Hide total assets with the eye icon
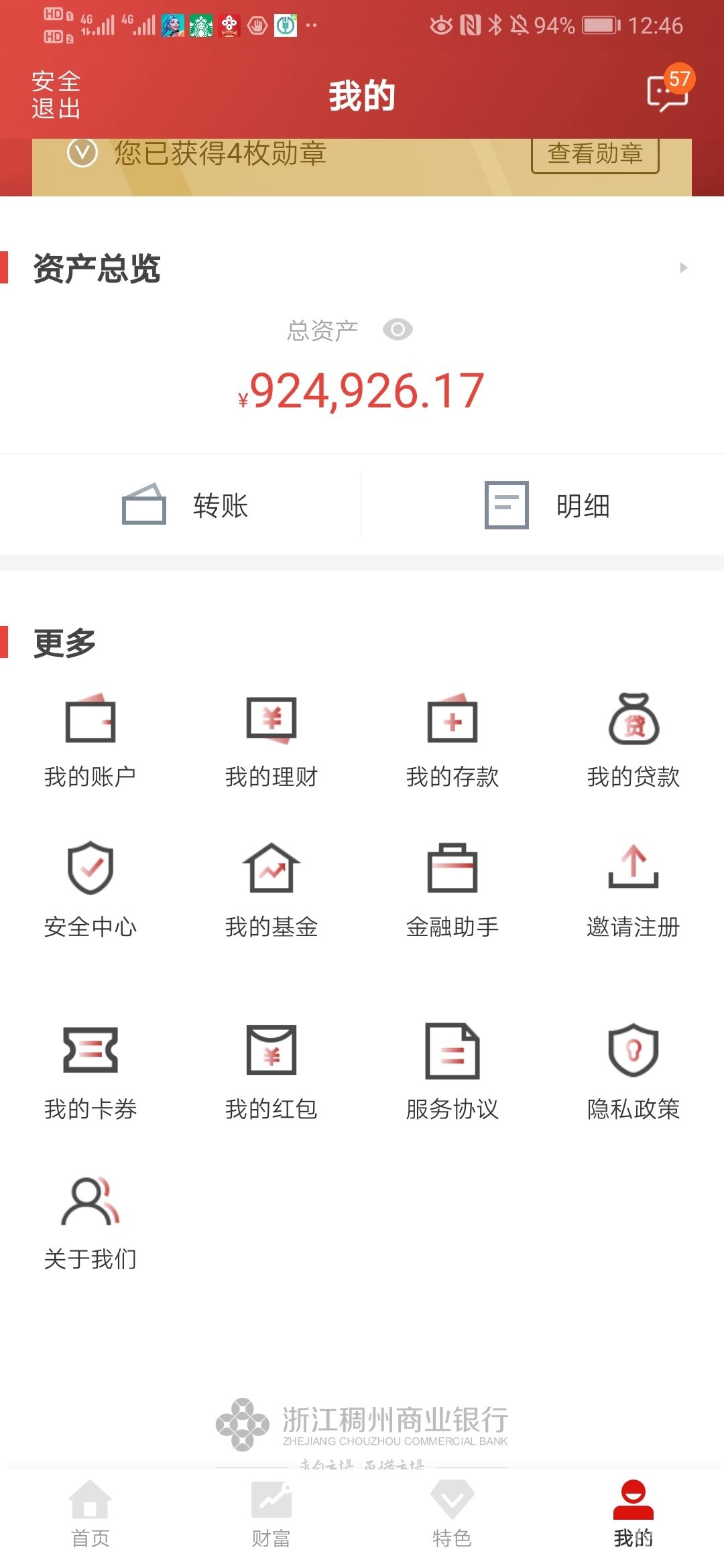 coord(398,330)
